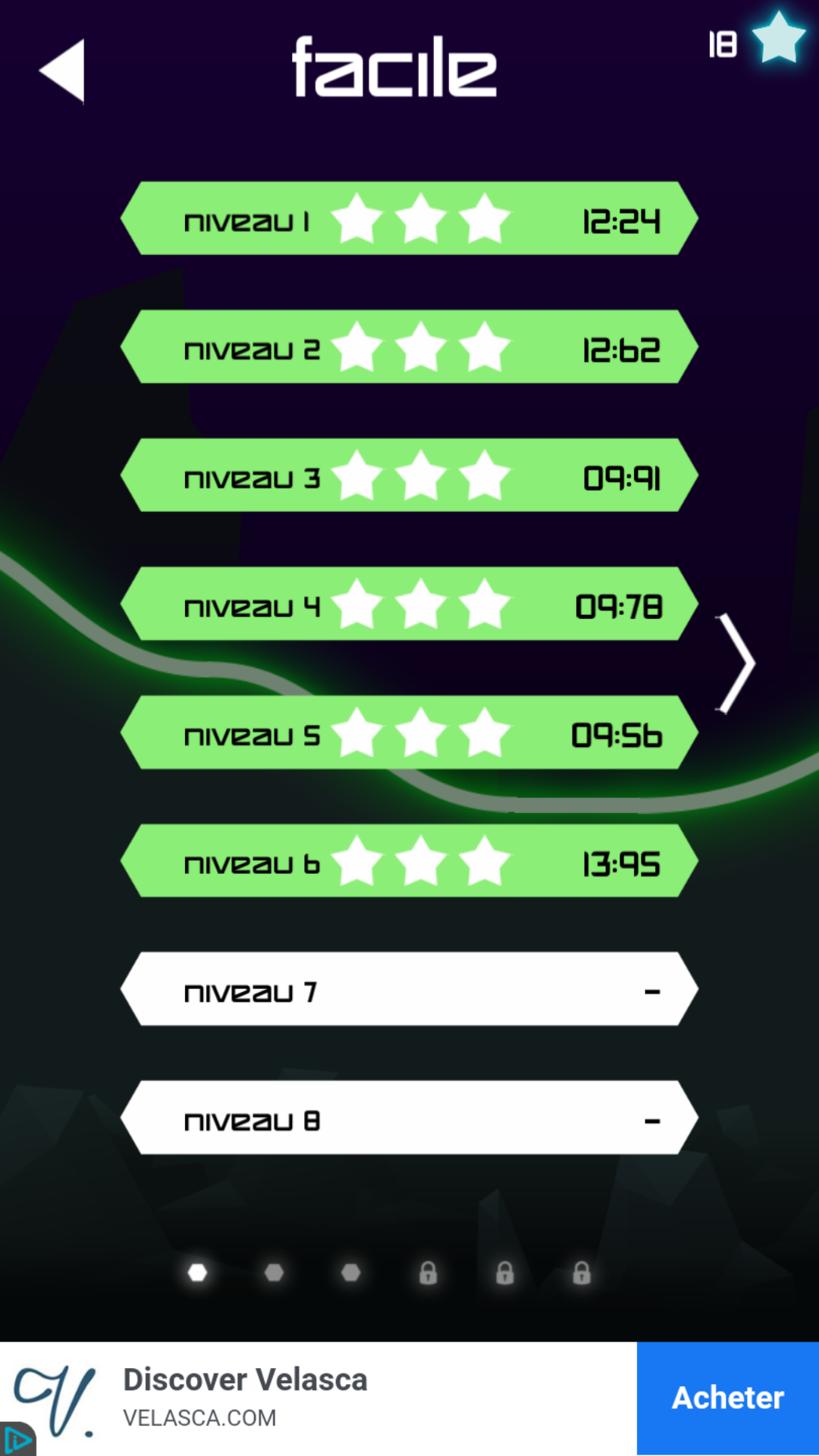The image size is (819, 1456).
Task: Select niveau 3 level
Action: (x=409, y=475)
